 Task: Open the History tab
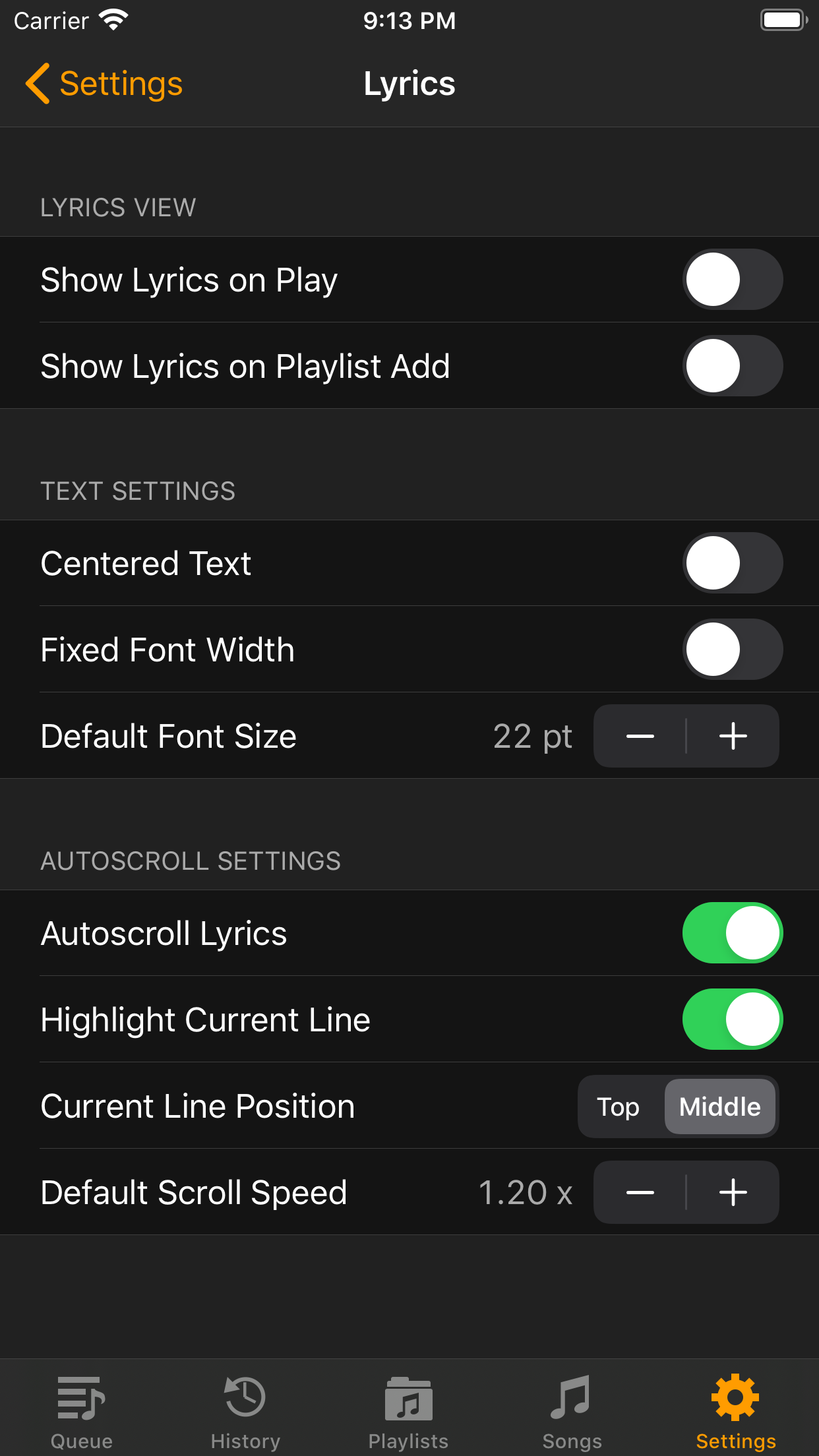pyautogui.click(x=245, y=1411)
